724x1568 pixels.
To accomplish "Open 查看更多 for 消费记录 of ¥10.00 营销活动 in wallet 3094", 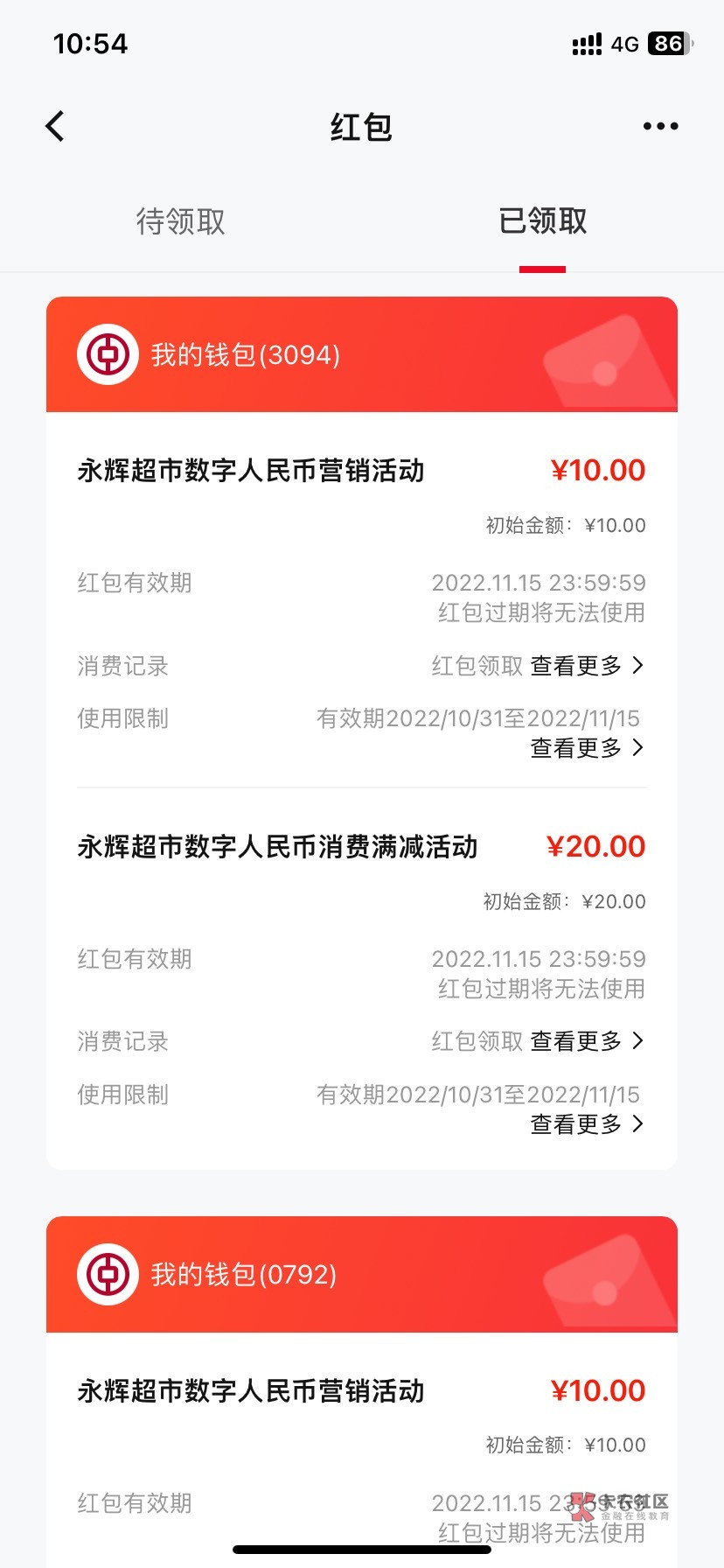I will click(587, 666).
